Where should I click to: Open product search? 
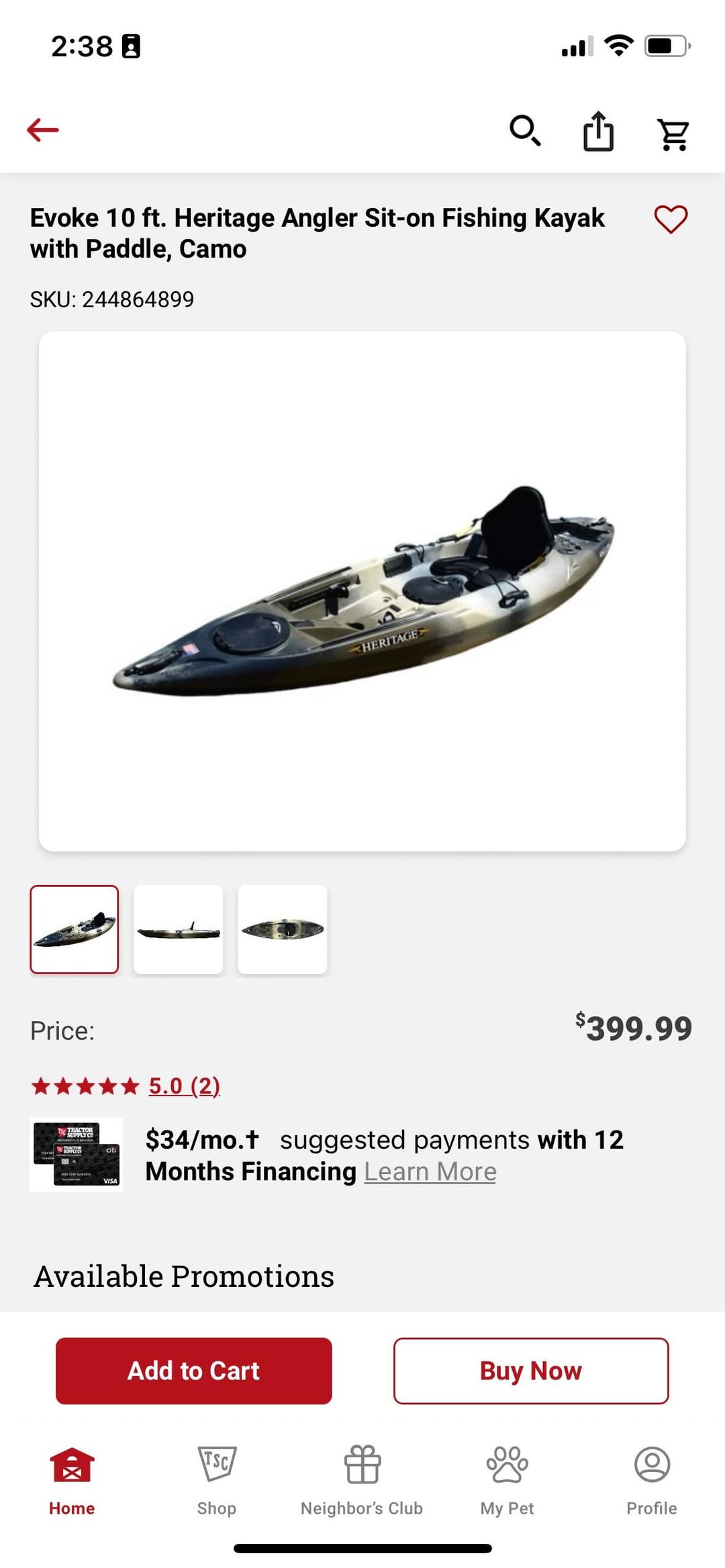coord(525,130)
